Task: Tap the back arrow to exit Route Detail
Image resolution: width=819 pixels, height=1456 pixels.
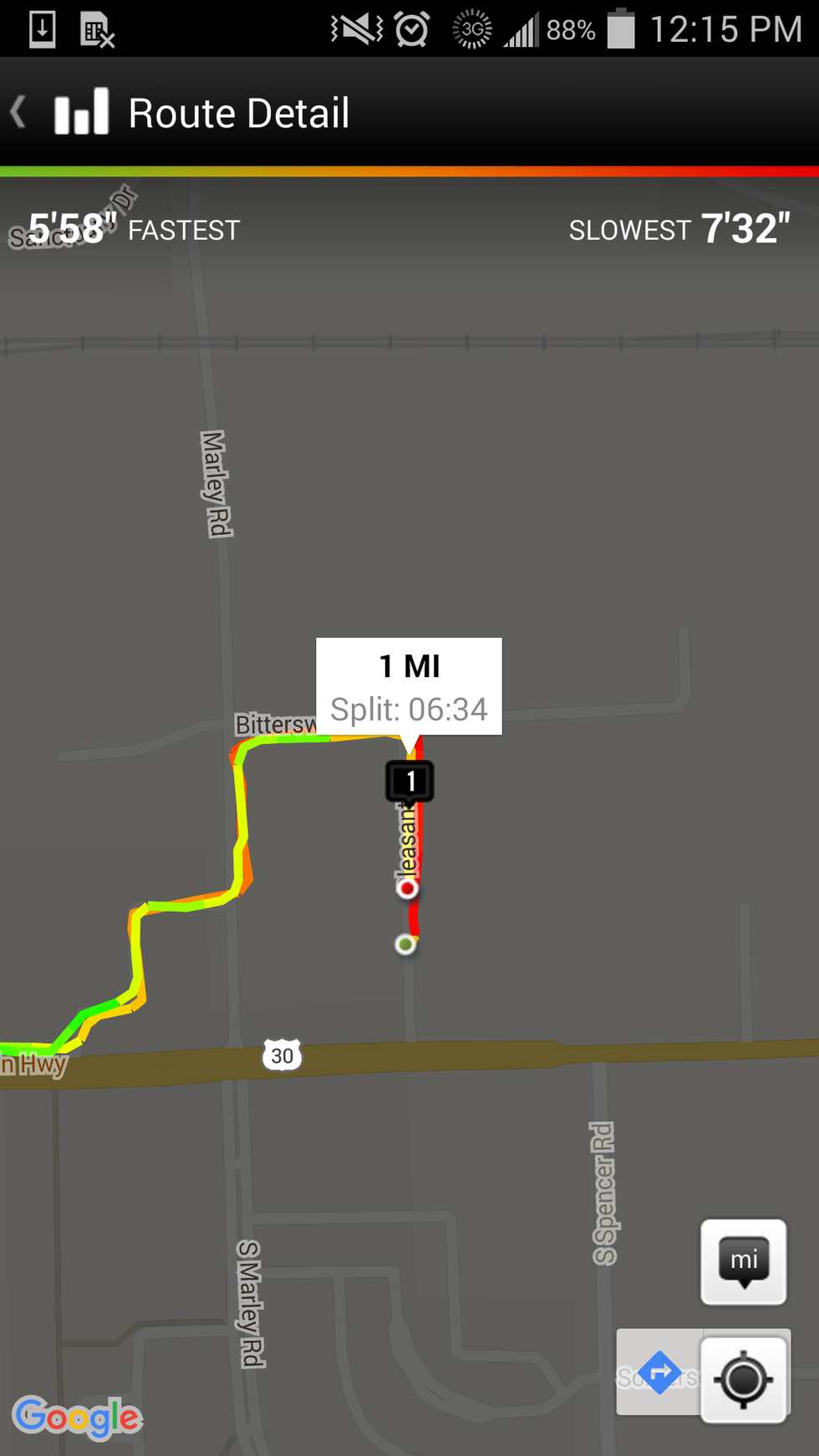Action: 18,112
